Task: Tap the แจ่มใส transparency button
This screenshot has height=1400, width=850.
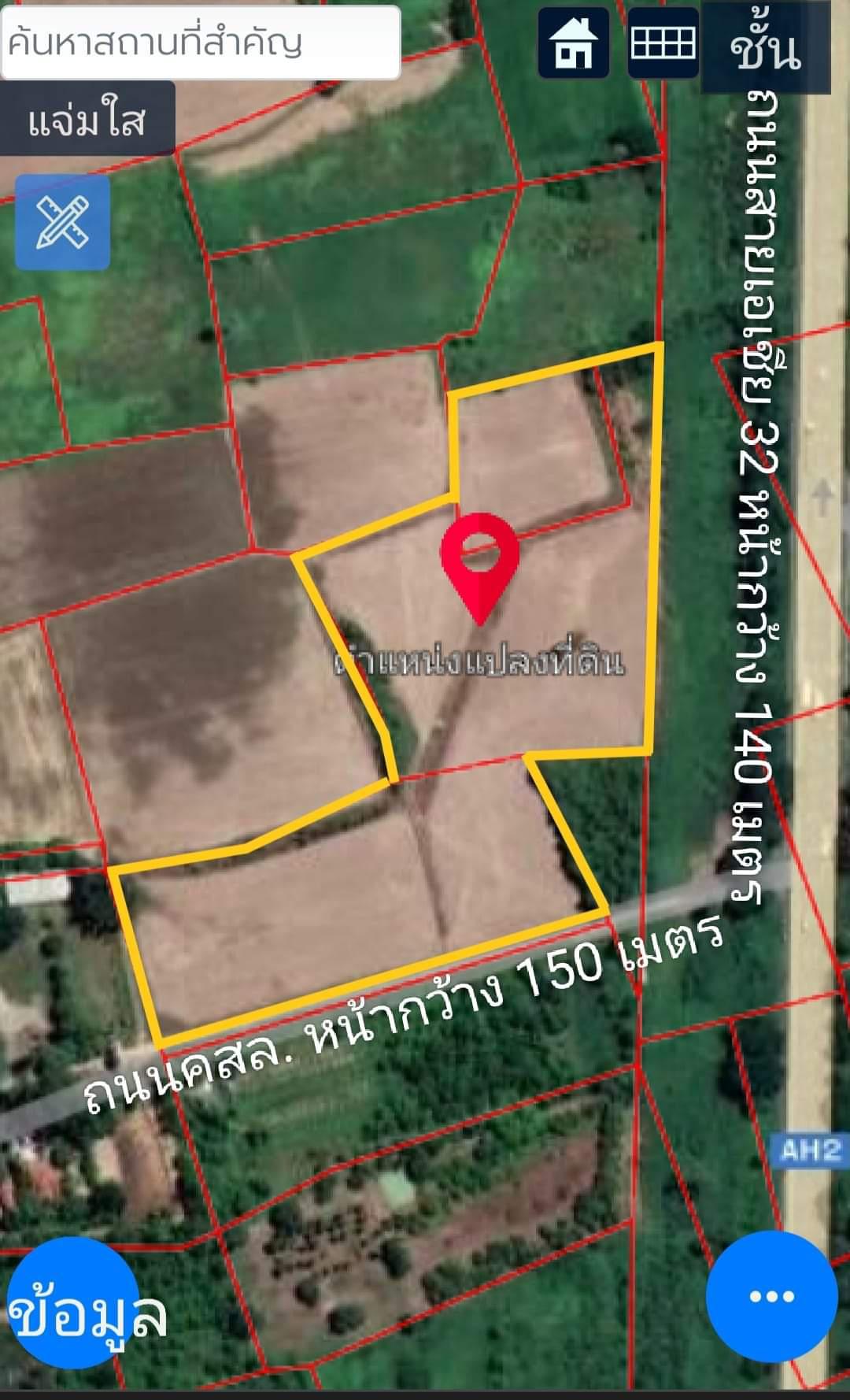Action: [x=87, y=119]
